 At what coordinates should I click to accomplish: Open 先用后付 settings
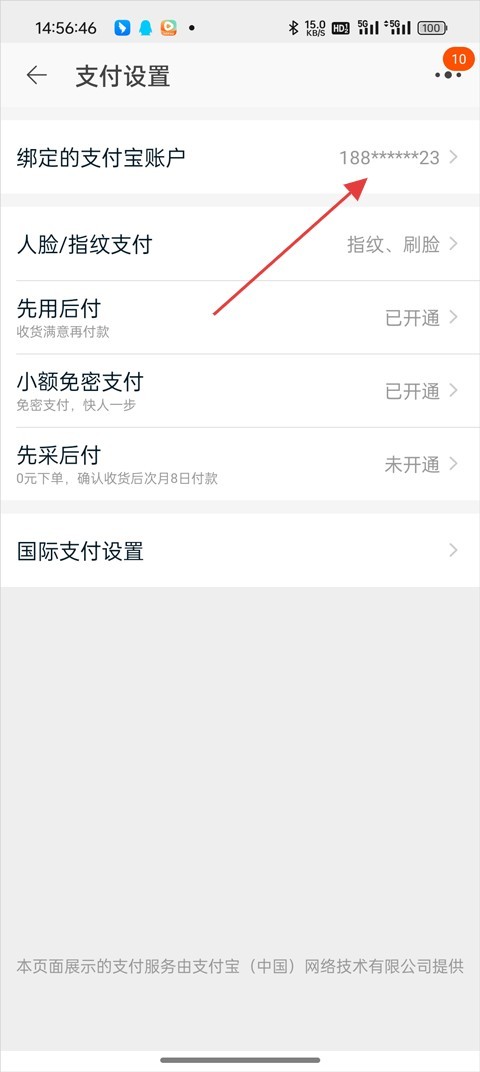[x=240, y=317]
